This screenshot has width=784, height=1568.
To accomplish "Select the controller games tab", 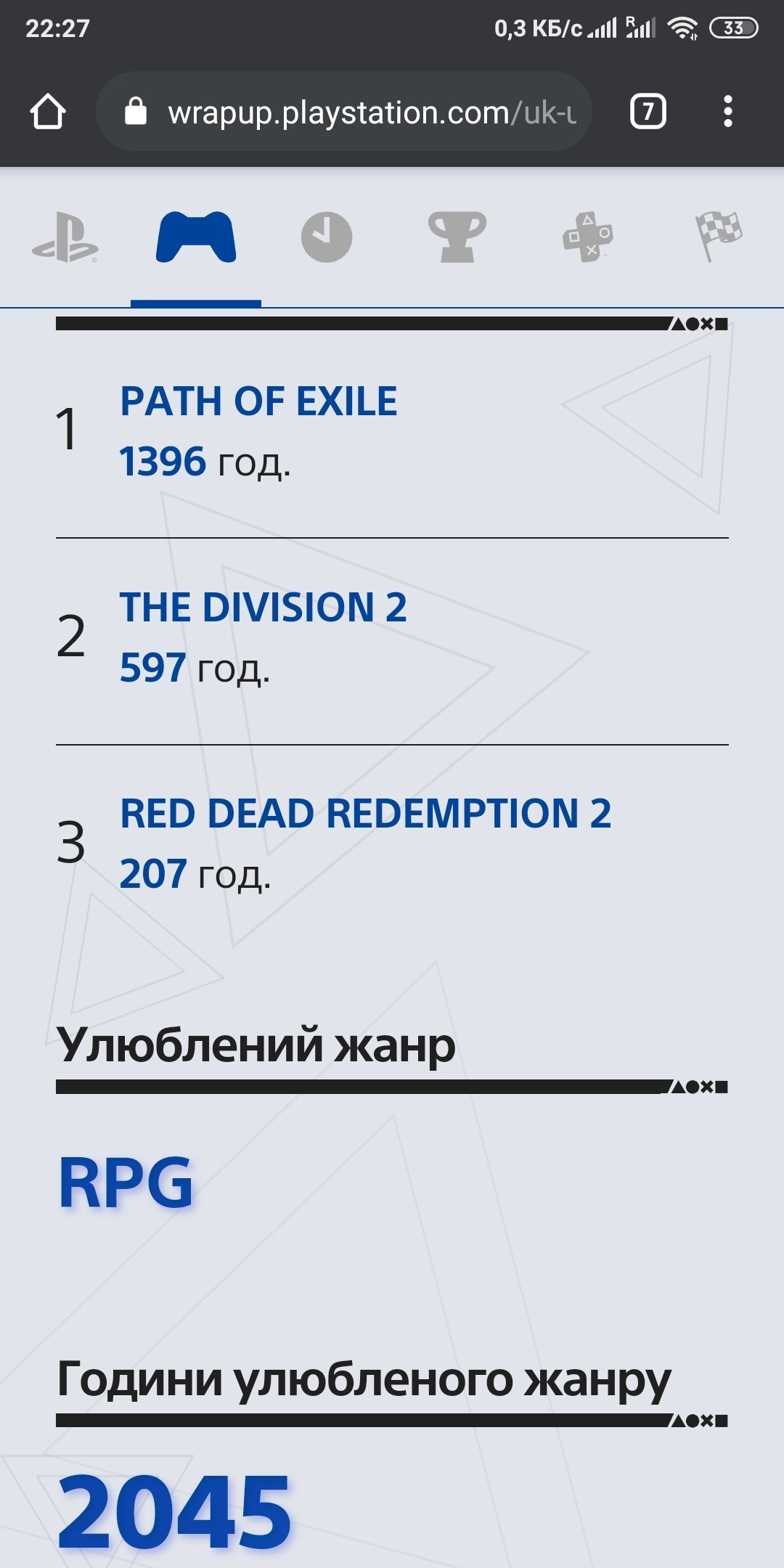I will [x=196, y=237].
